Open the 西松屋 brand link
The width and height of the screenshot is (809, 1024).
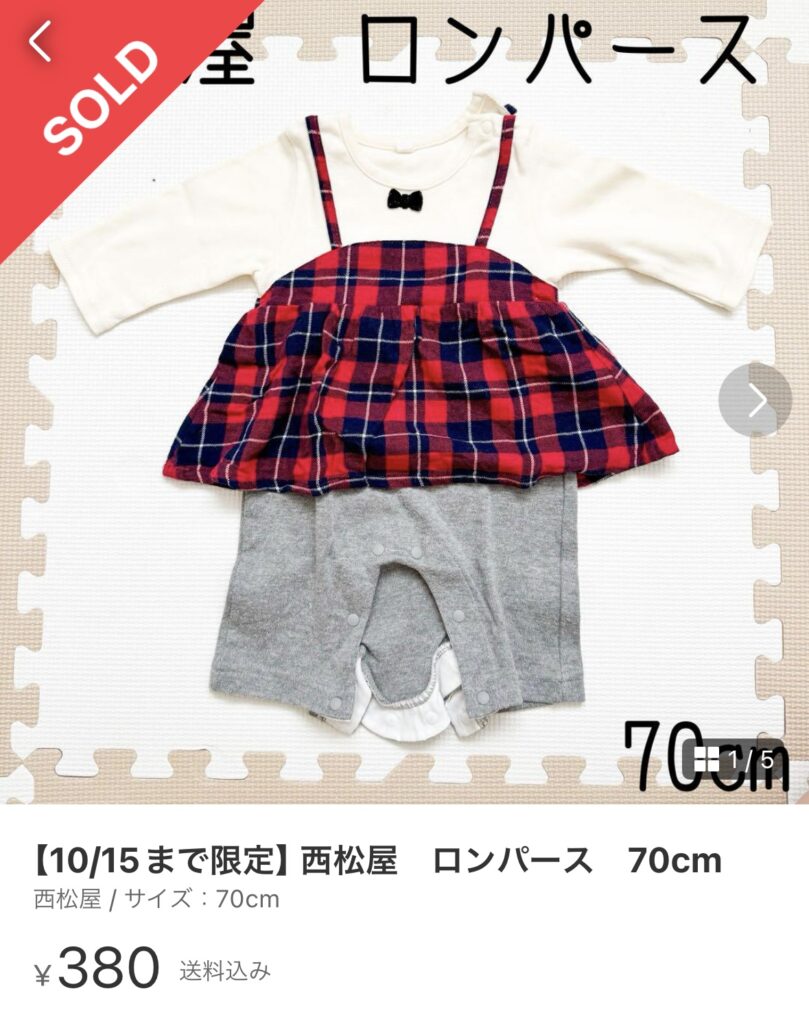tap(67, 899)
